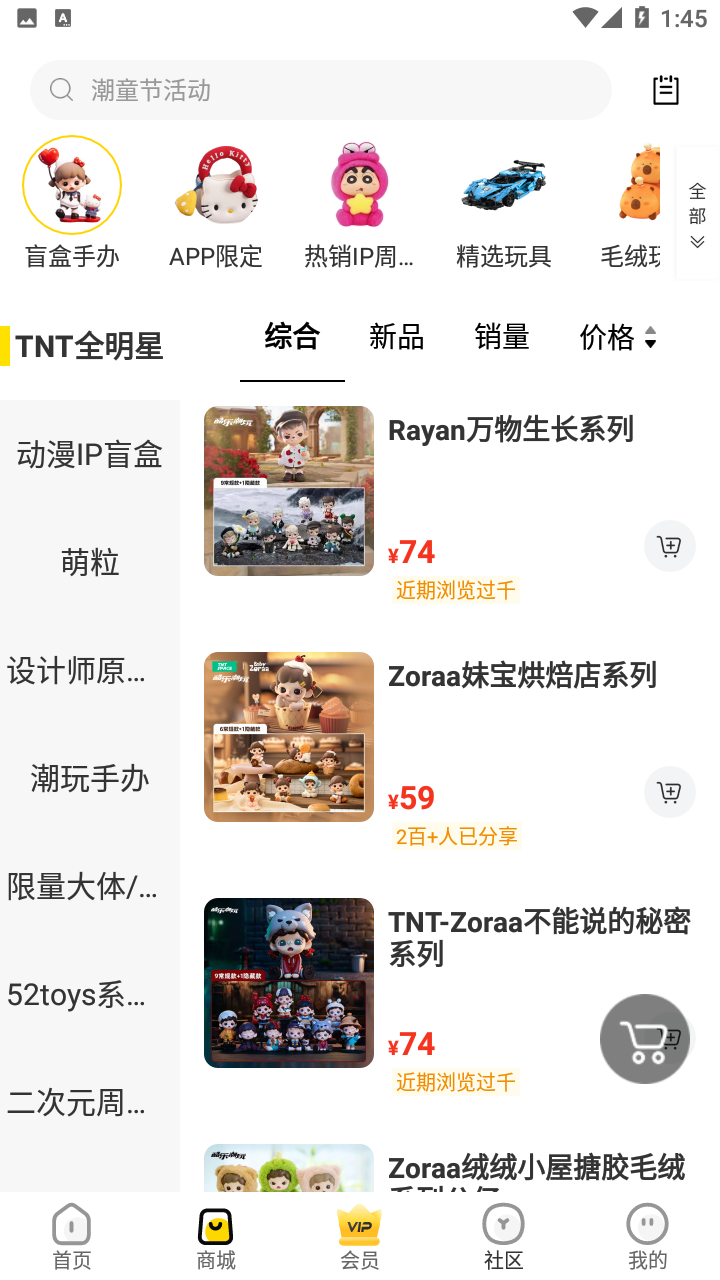Switch to the 新品 sort tab
This screenshot has height=1280, width=720.
click(x=397, y=338)
